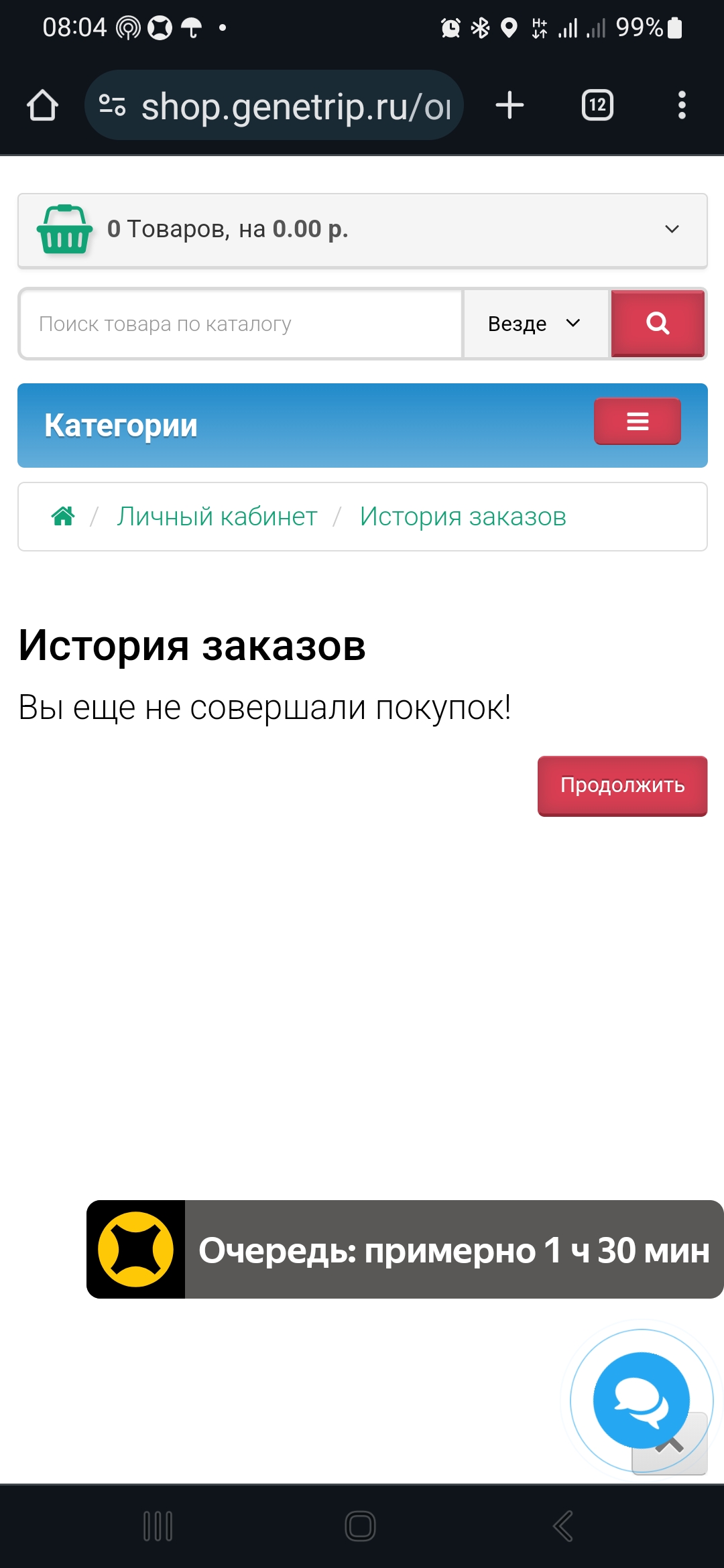Go to the browser home page
The height and width of the screenshot is (1568, 724).
click(x=42, y=106)
